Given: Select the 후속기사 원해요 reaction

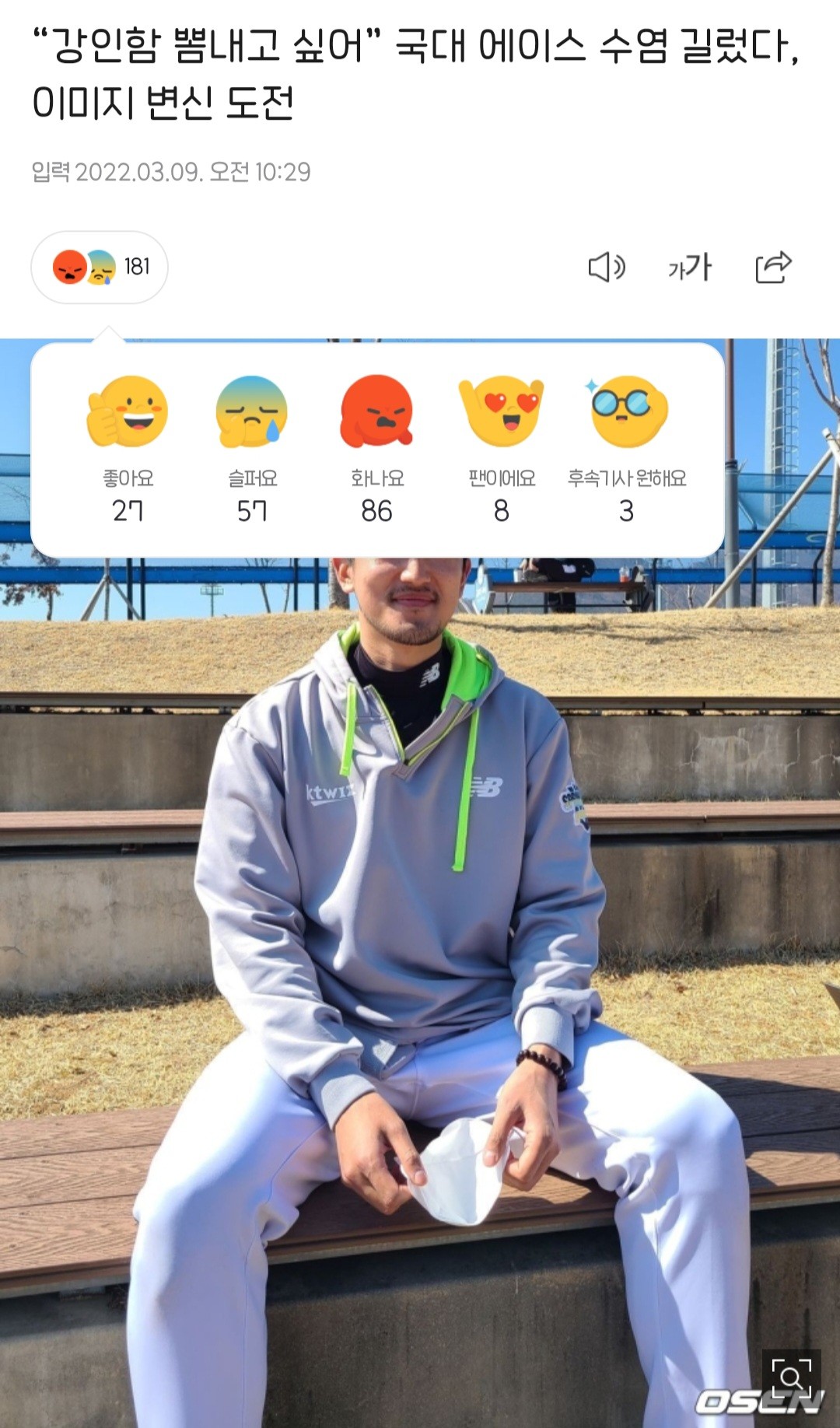Looking at the screenshot, I should click(x=627, y=411).
